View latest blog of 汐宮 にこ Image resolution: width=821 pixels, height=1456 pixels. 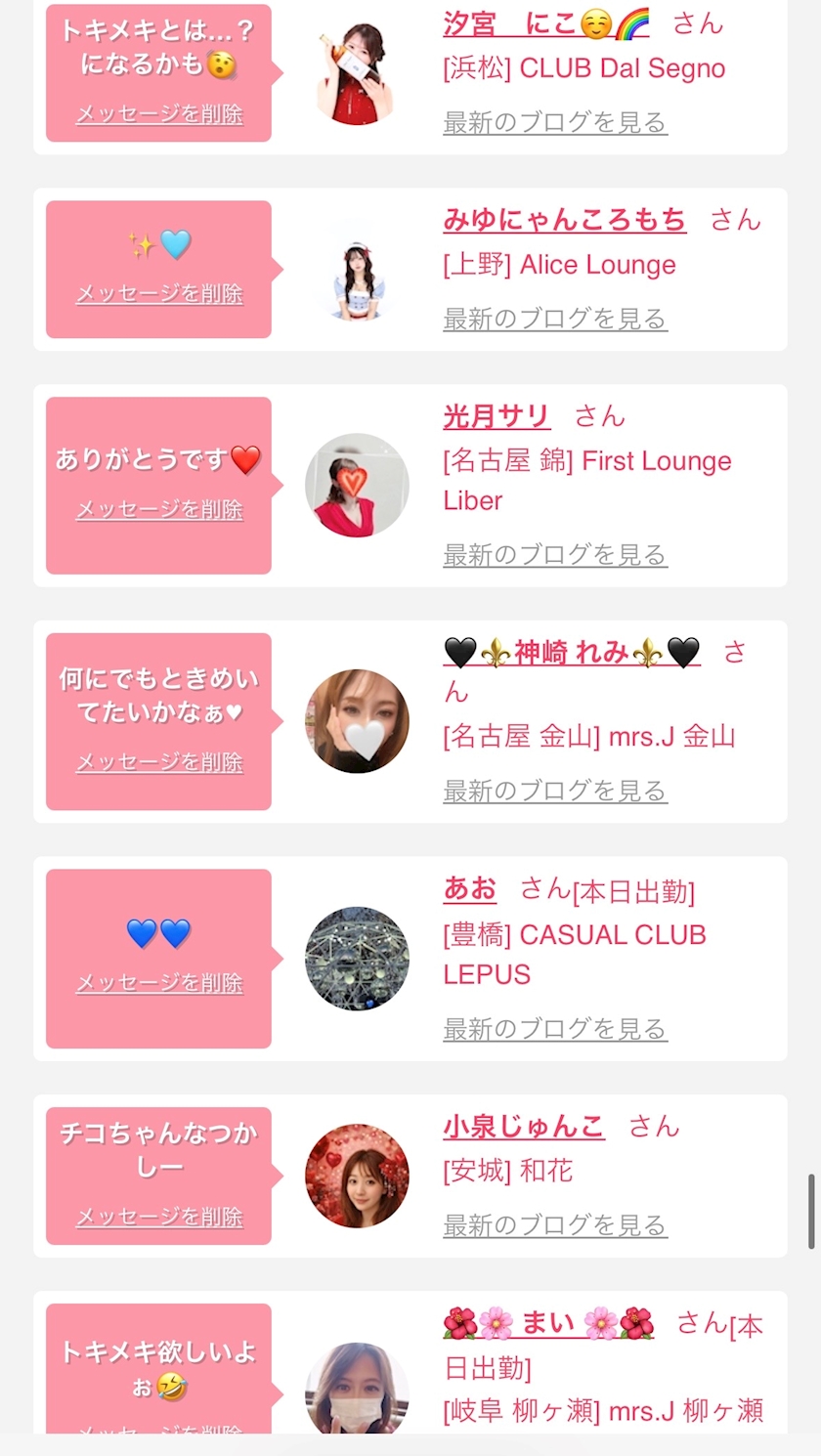tap(555, 122)
